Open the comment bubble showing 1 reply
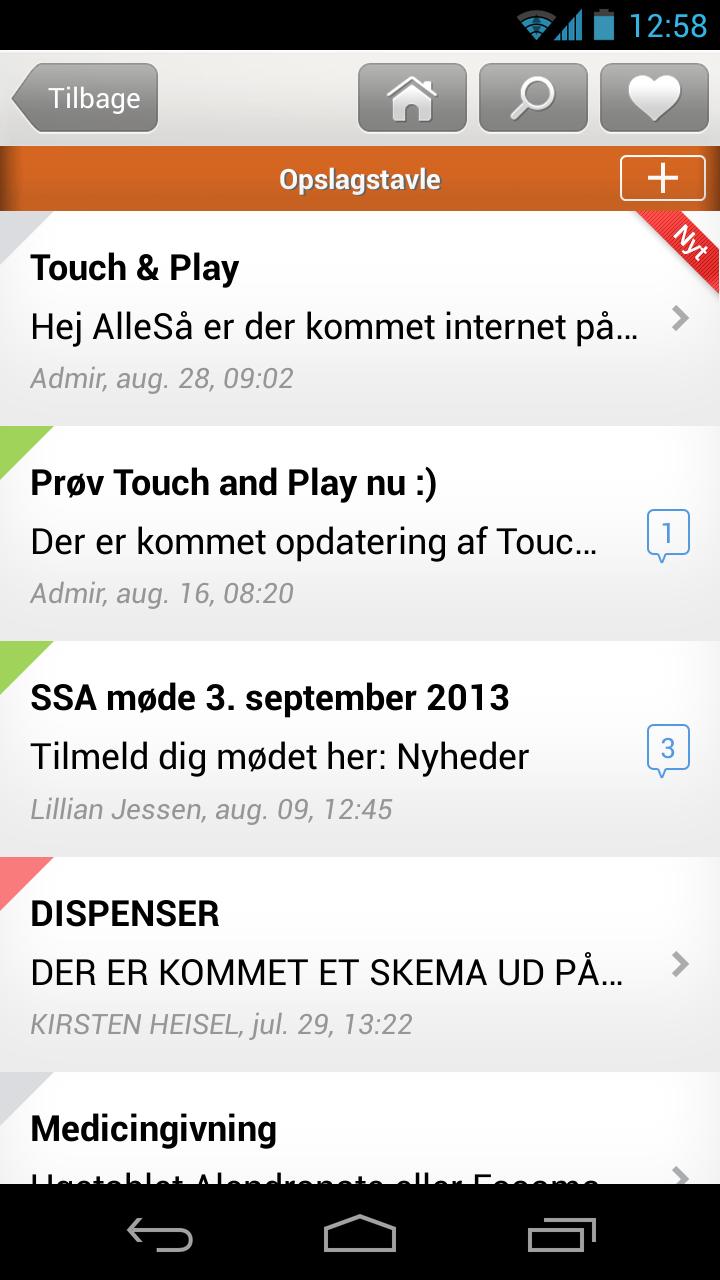The height and width of the screenshot is (1280, 720). 668,533
